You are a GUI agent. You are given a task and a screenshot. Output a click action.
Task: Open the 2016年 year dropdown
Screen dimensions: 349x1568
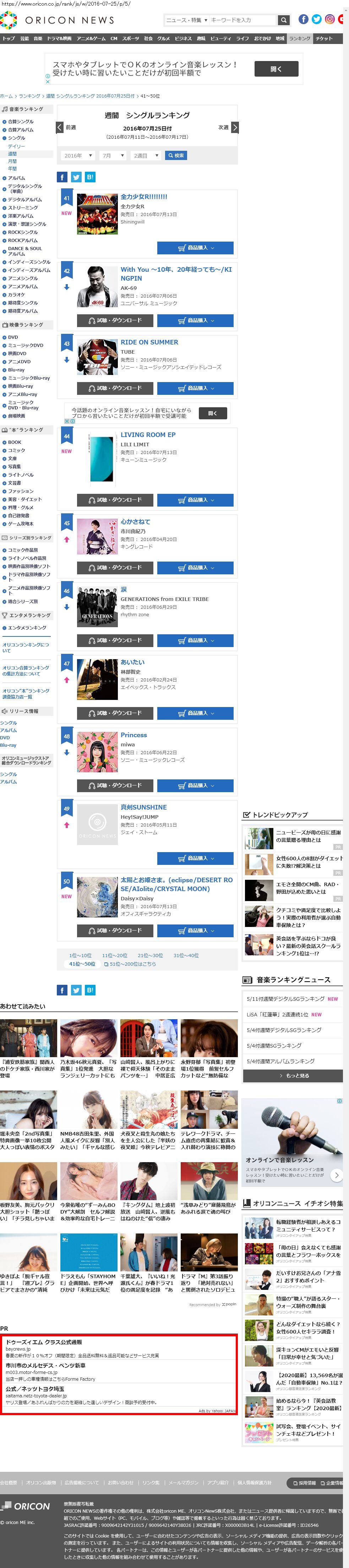click(x=77, y=156)
